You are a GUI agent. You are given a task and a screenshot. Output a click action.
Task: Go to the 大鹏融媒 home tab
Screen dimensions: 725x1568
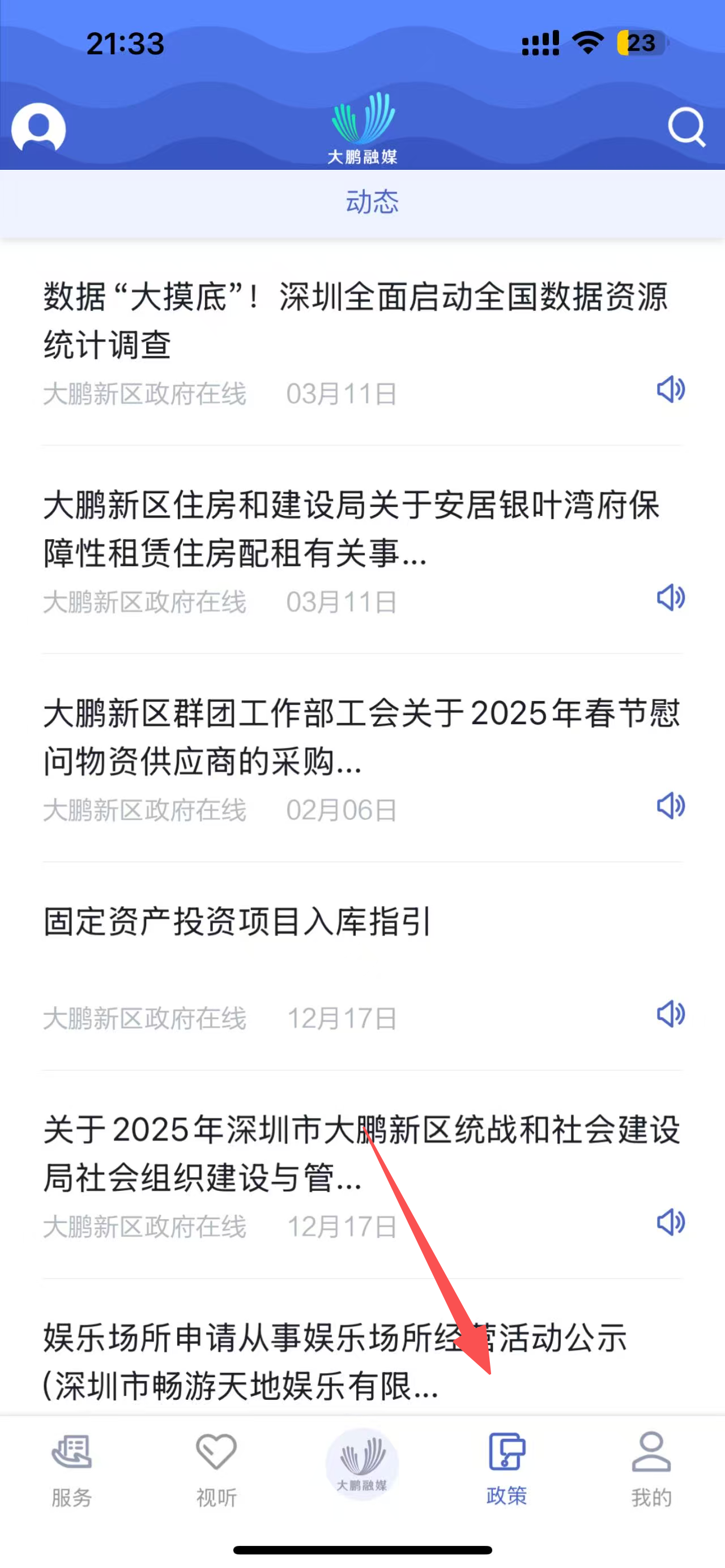pyautogui.click(x=362, y=1464)
